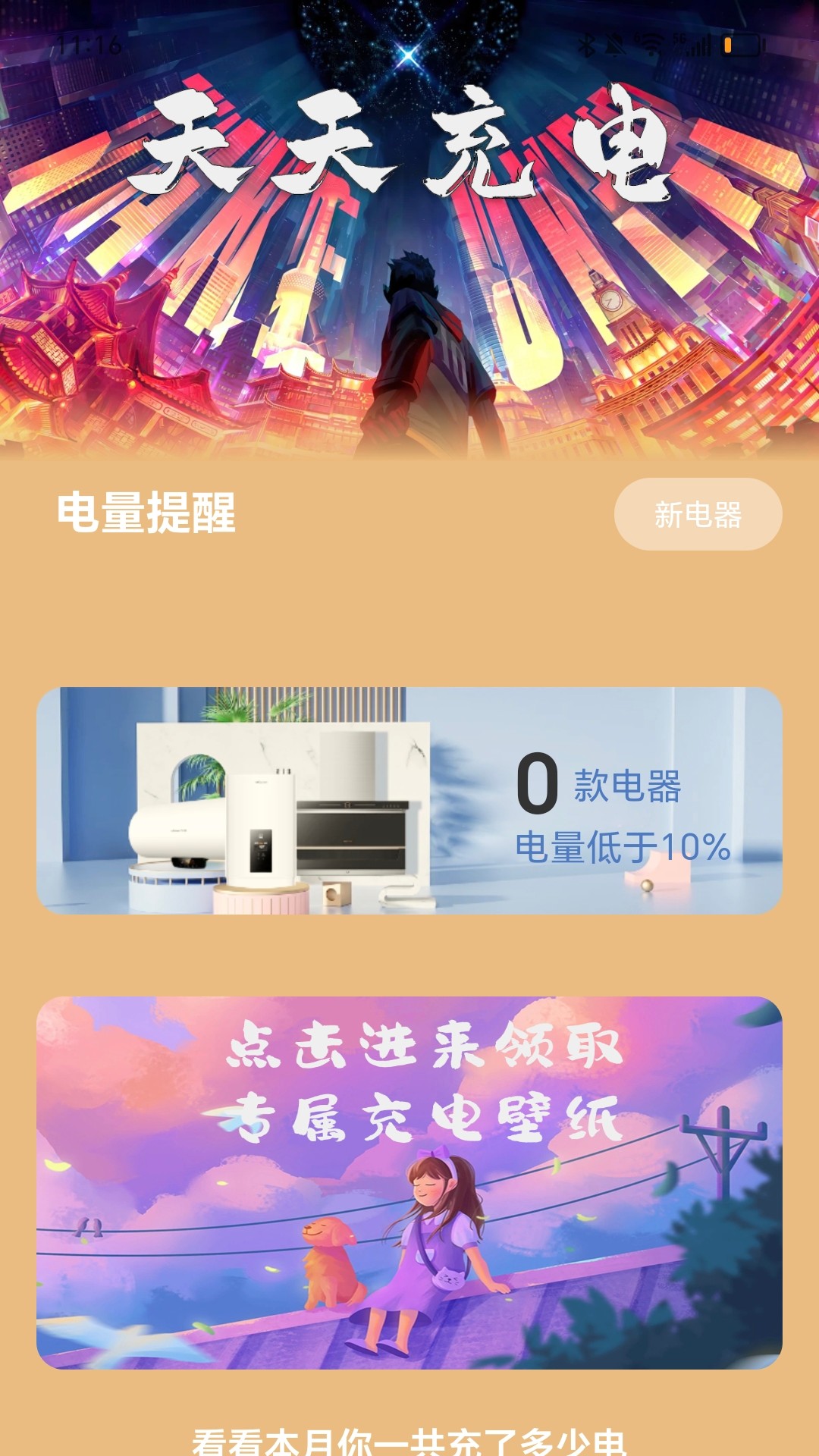Open the 款电器 low battery card
Image resolution: width=819 pixels, height=1456 pixels.
409,800
